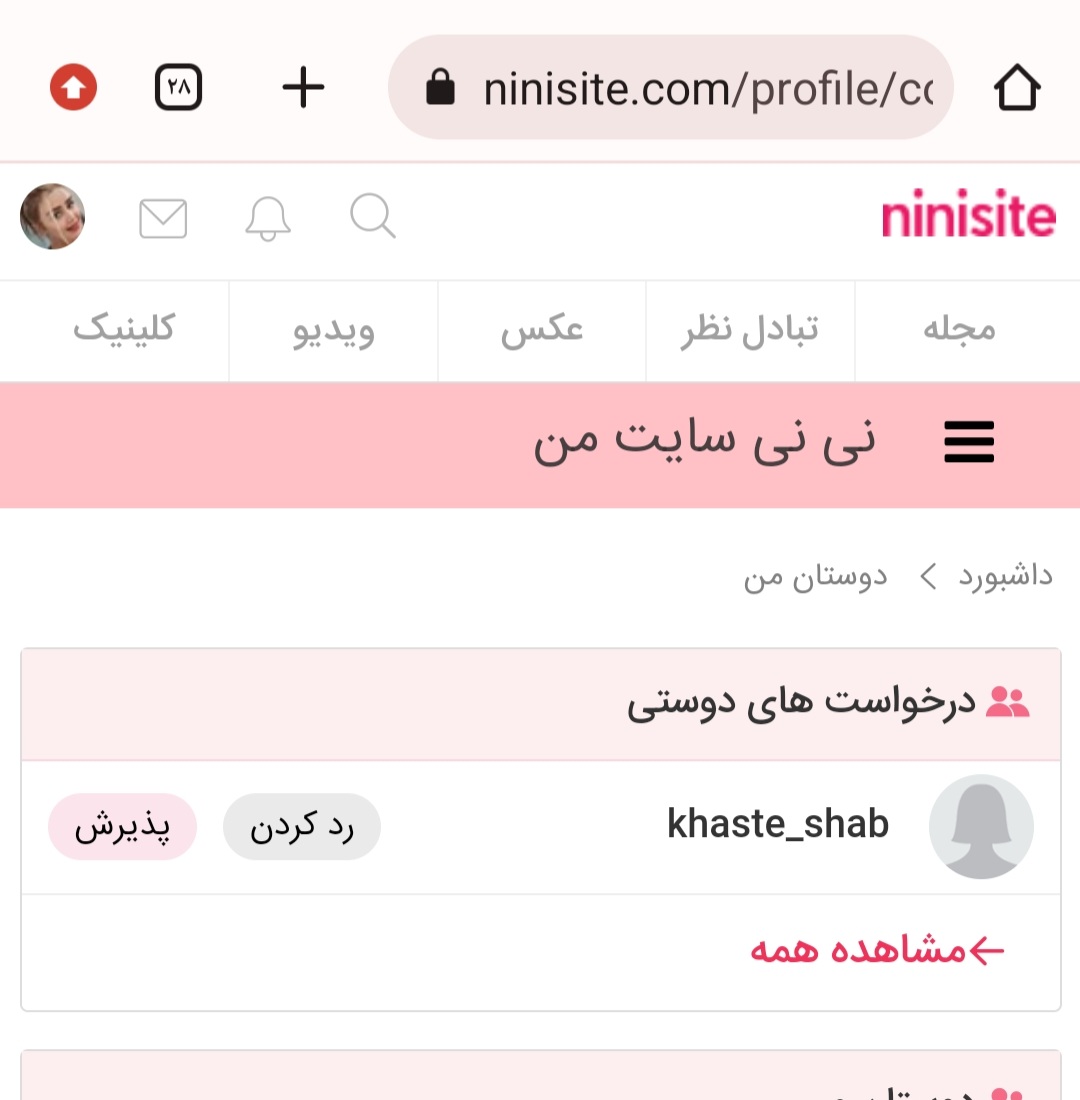Reject khaste_shab's request with رد کردن

tap(301, 827)
